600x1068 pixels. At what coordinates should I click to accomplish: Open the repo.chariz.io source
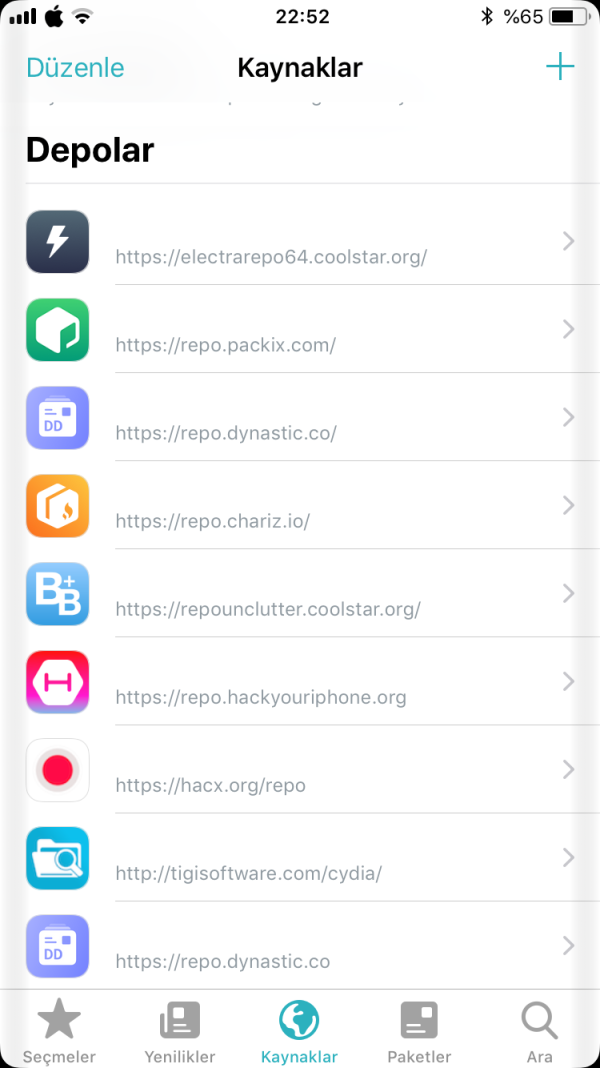coord(300,506)
